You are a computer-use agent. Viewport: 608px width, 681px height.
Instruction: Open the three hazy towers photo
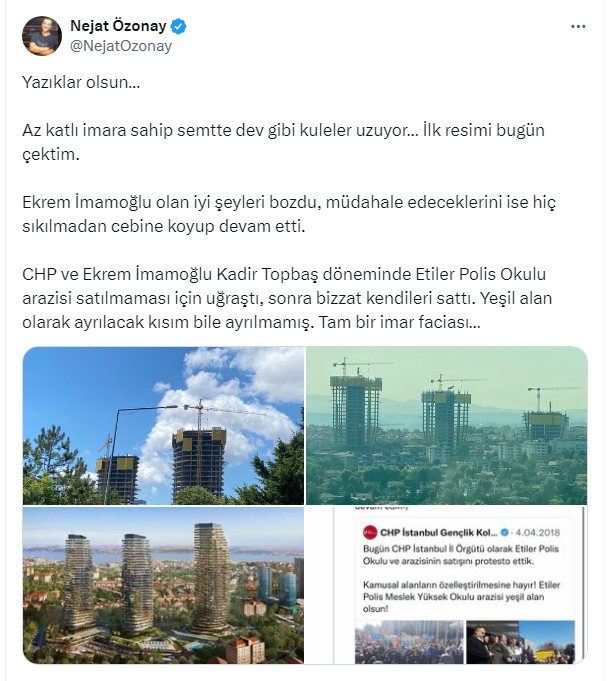446,425
